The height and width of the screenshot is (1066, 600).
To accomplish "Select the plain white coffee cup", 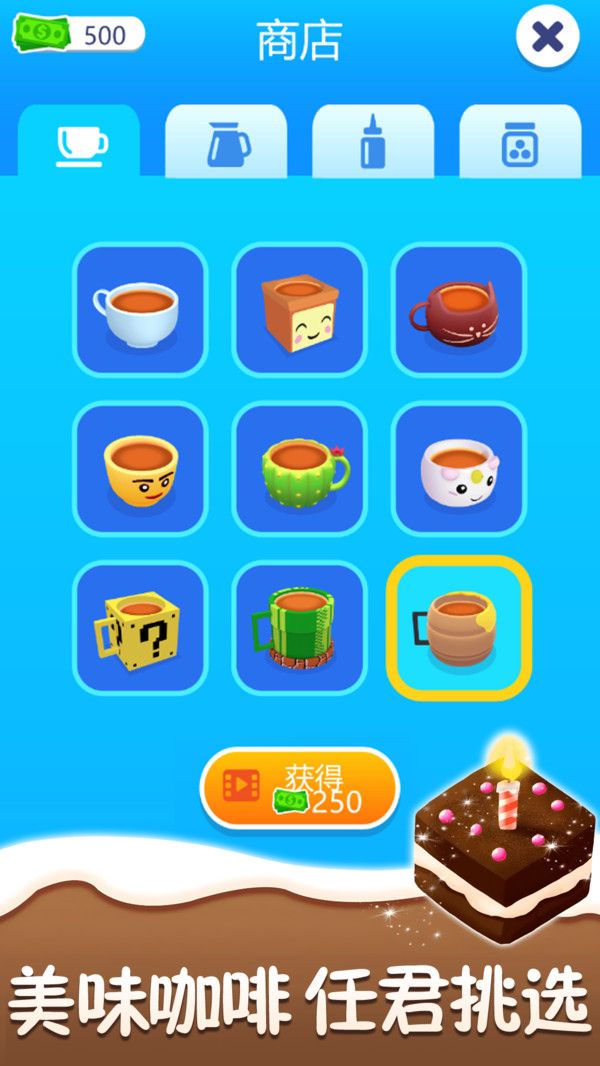I will [140, 310].
